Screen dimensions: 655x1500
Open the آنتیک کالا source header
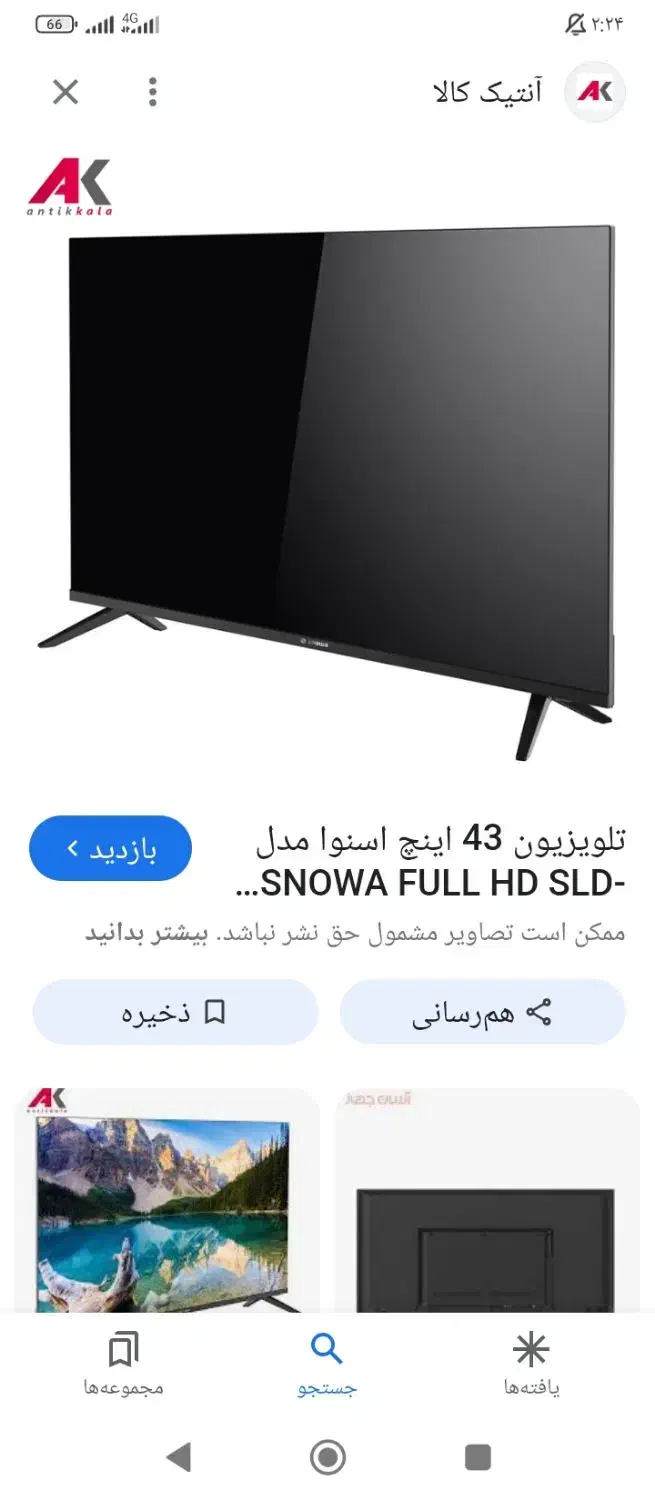500,93
